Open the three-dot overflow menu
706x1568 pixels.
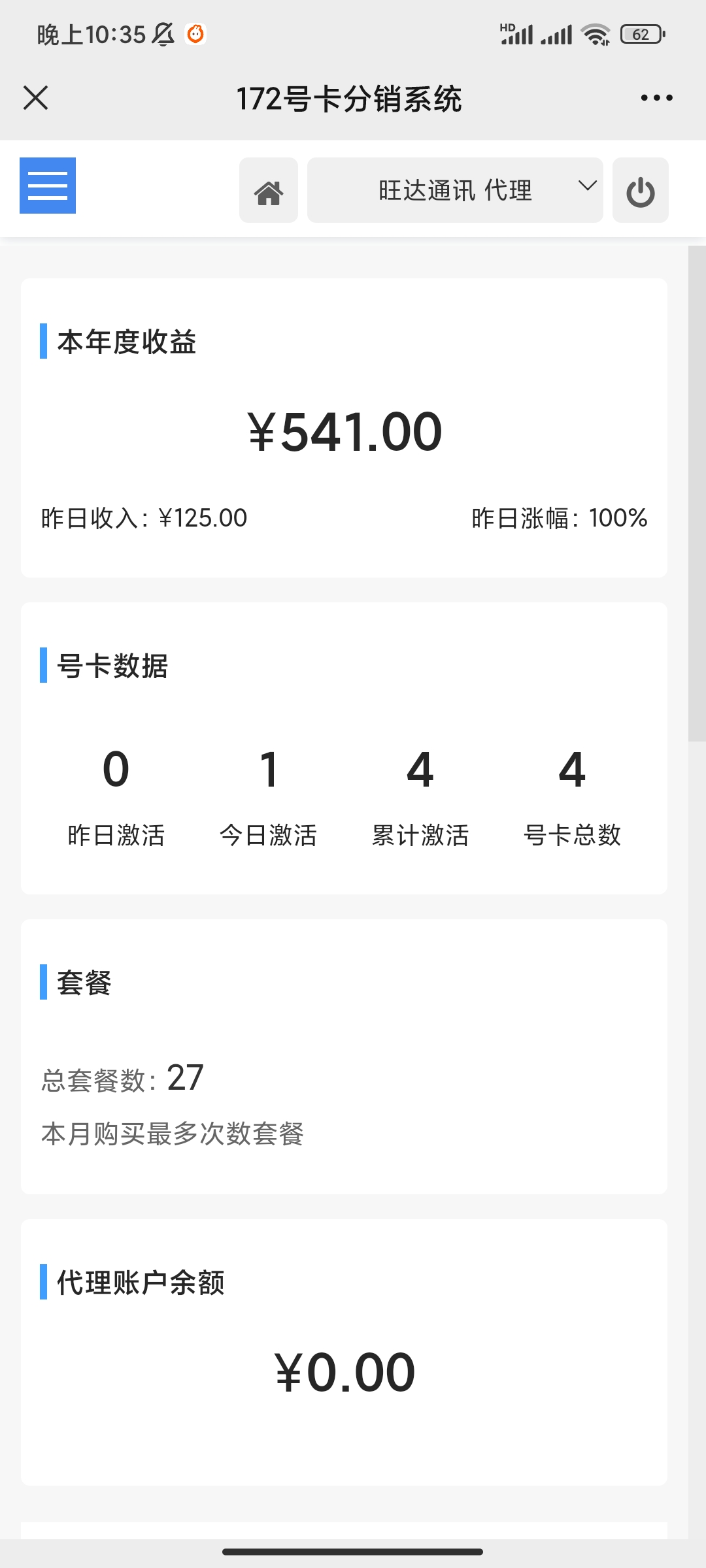[x=656, y=98]
